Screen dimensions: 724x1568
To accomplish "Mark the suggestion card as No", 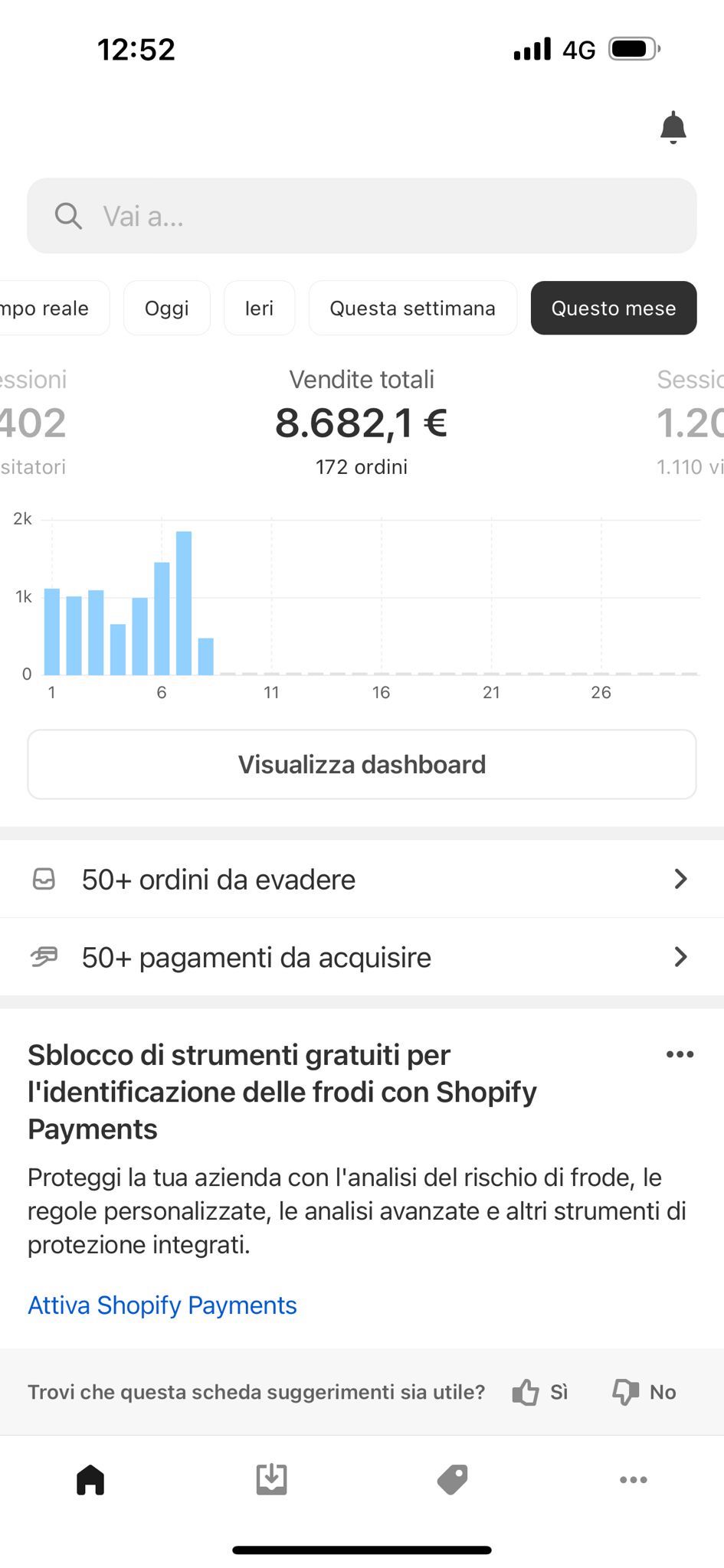I will coord(644,1392).
